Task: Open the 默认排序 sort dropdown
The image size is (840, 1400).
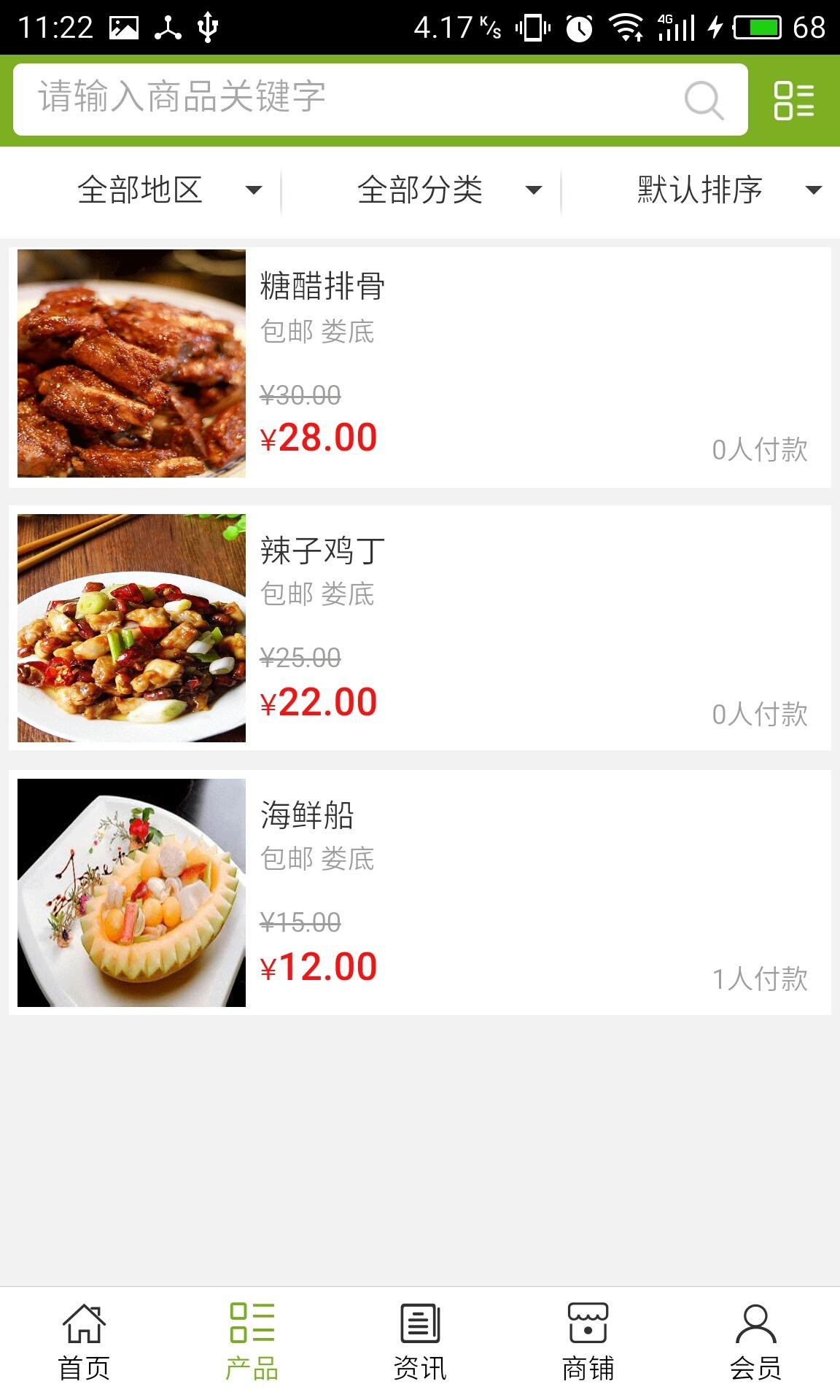Action: 728,190
